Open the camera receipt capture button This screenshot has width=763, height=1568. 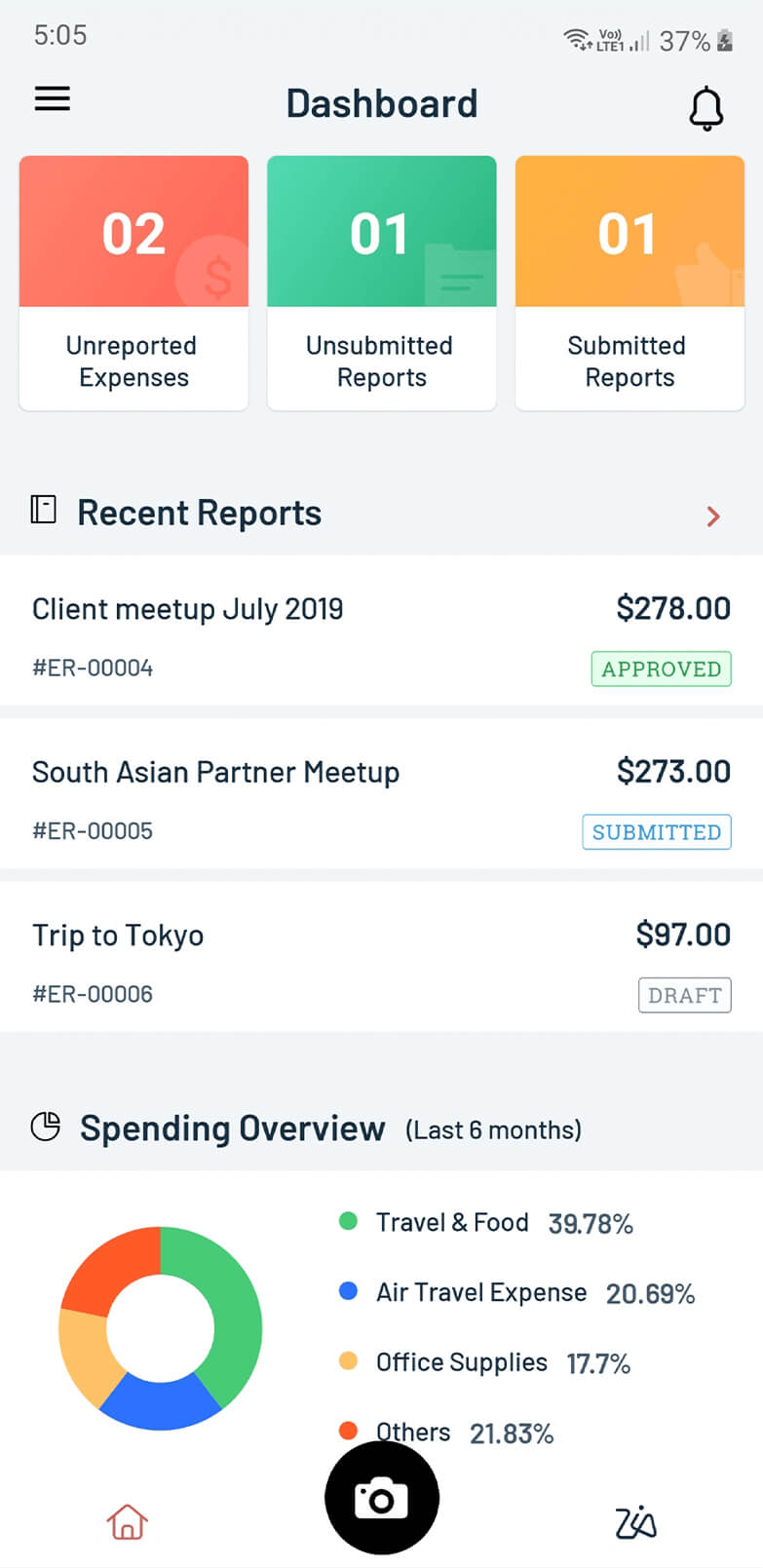[x=381, y=1498]
